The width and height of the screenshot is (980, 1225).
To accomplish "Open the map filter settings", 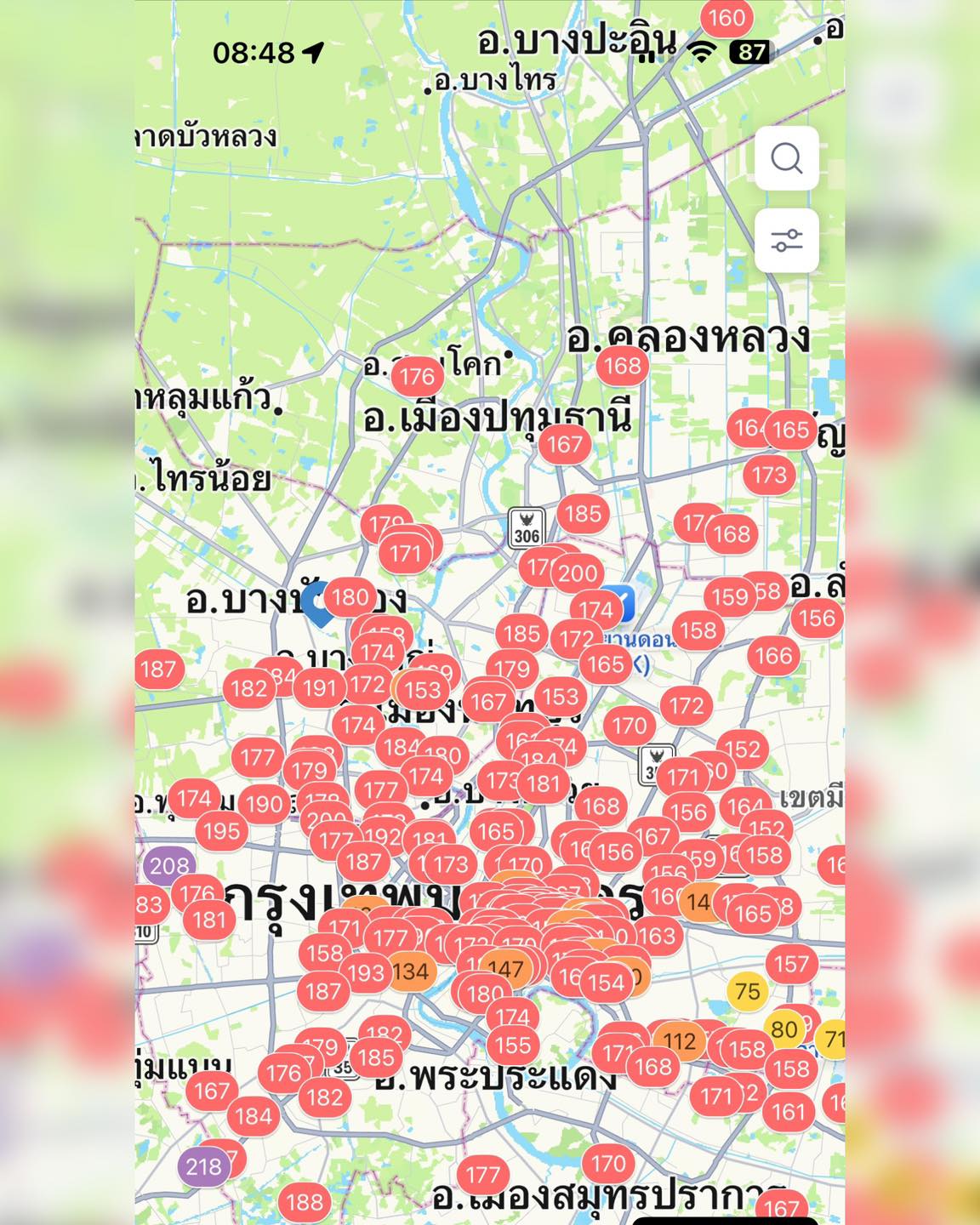I will [786, 241].
